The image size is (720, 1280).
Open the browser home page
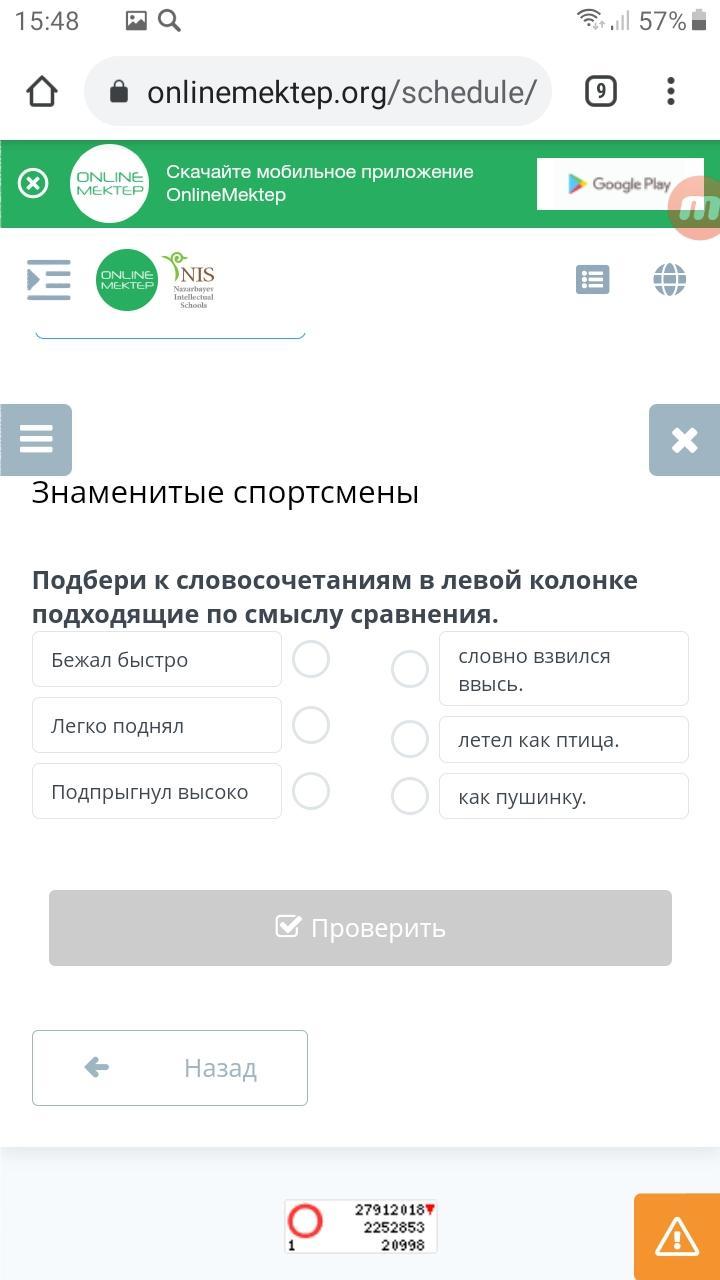tap(42, 92)
